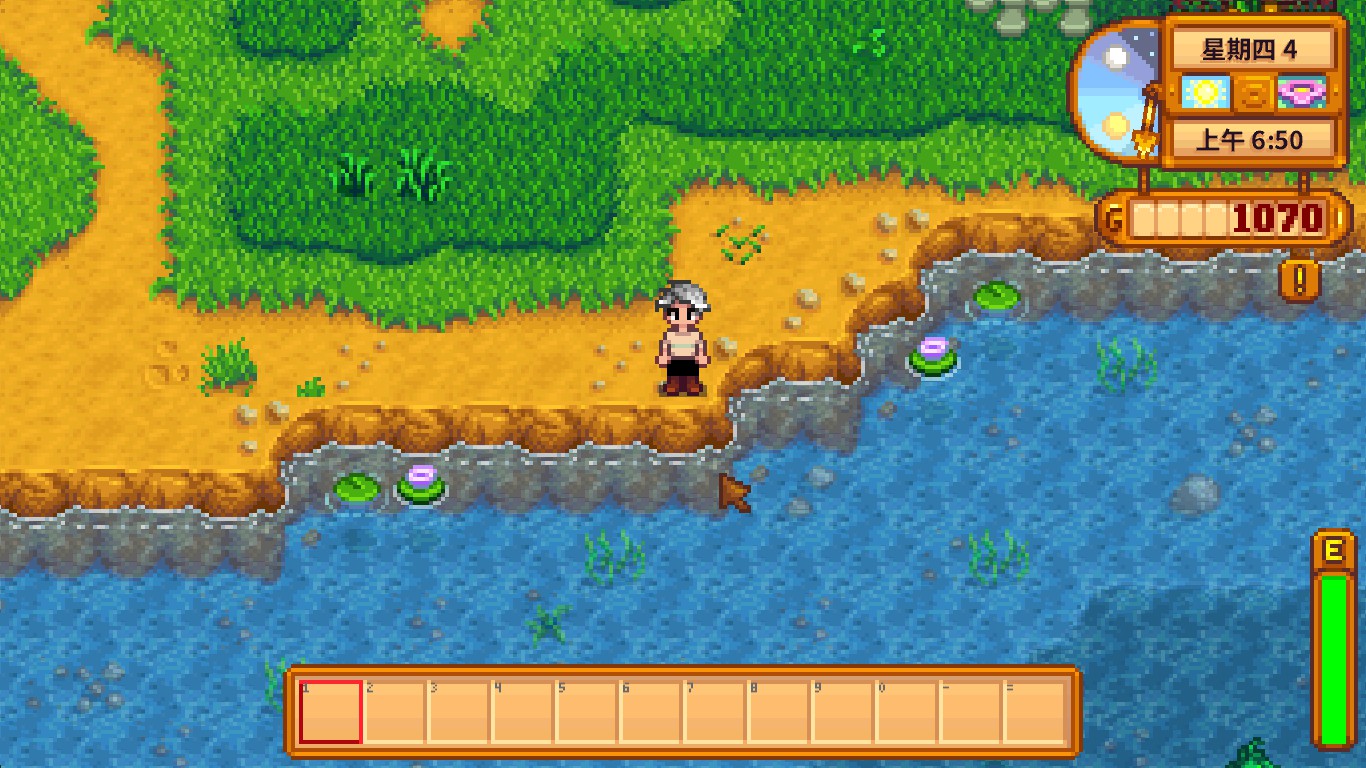Pick toolbar slot 5
The image size is (1366, 768).
(x=587, y=712)
